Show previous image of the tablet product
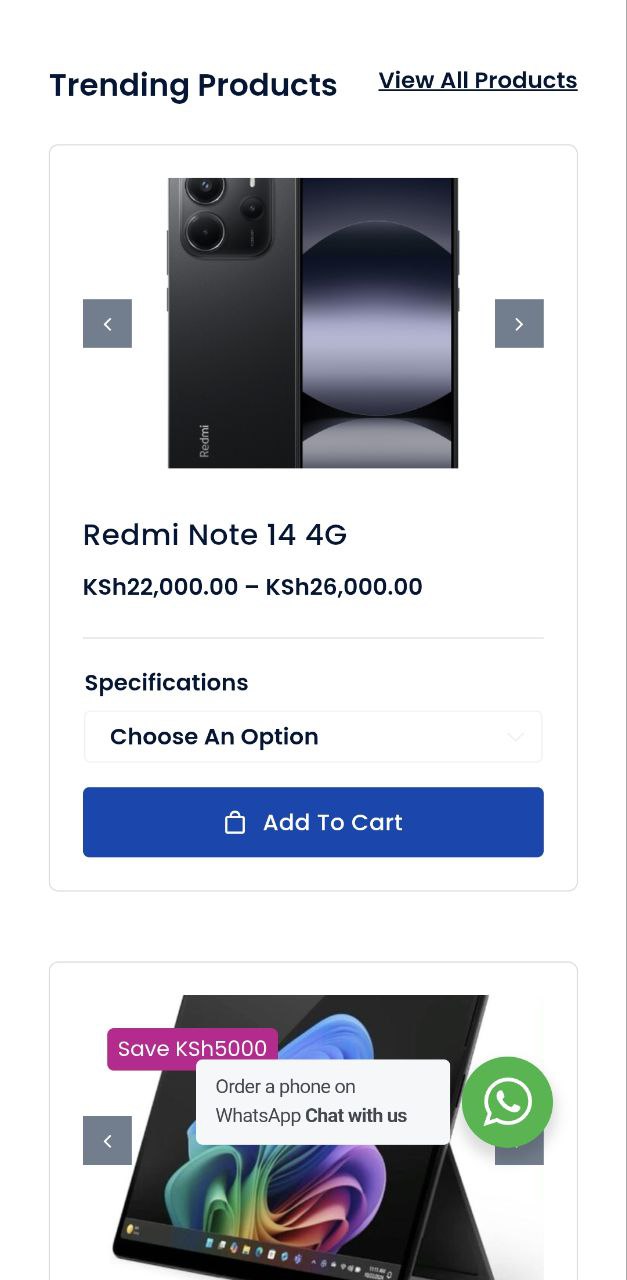627x1280 pixels. coord(107,1141)
